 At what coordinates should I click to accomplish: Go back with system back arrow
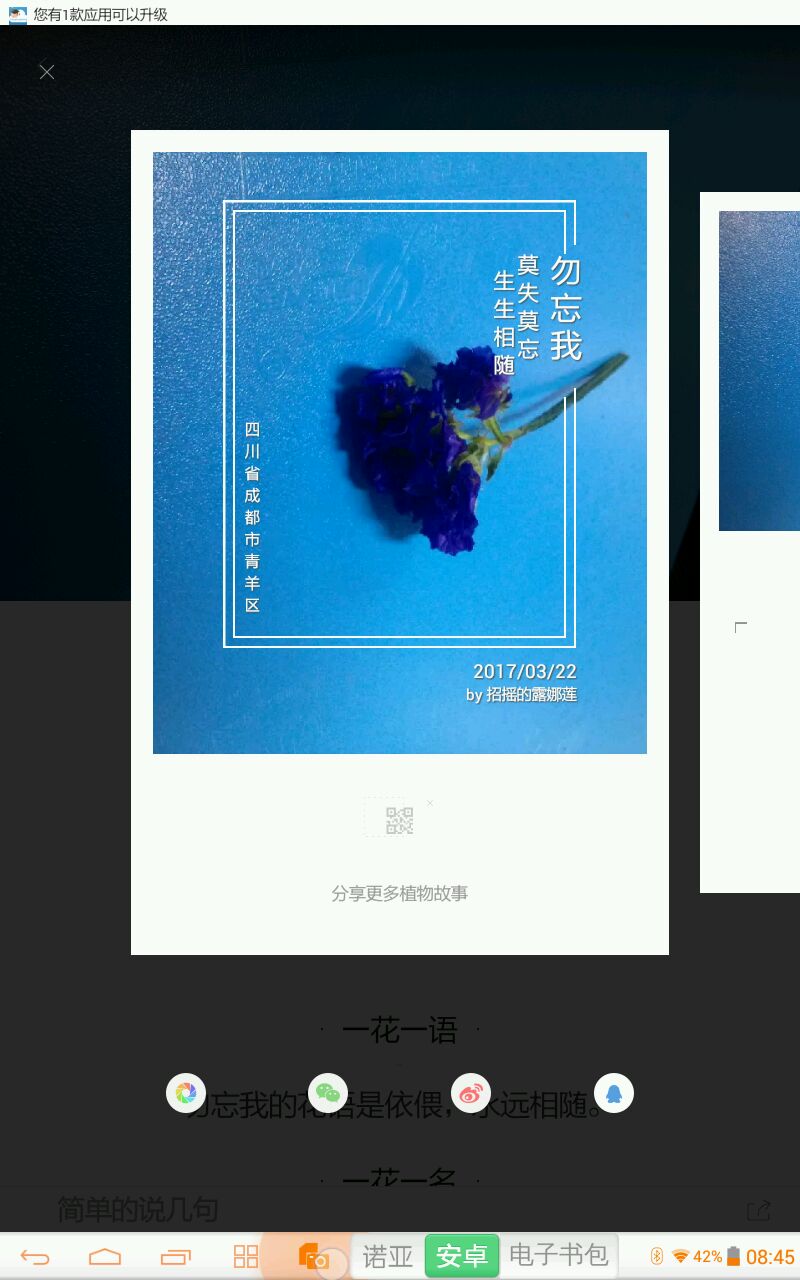pos(35,1257)
